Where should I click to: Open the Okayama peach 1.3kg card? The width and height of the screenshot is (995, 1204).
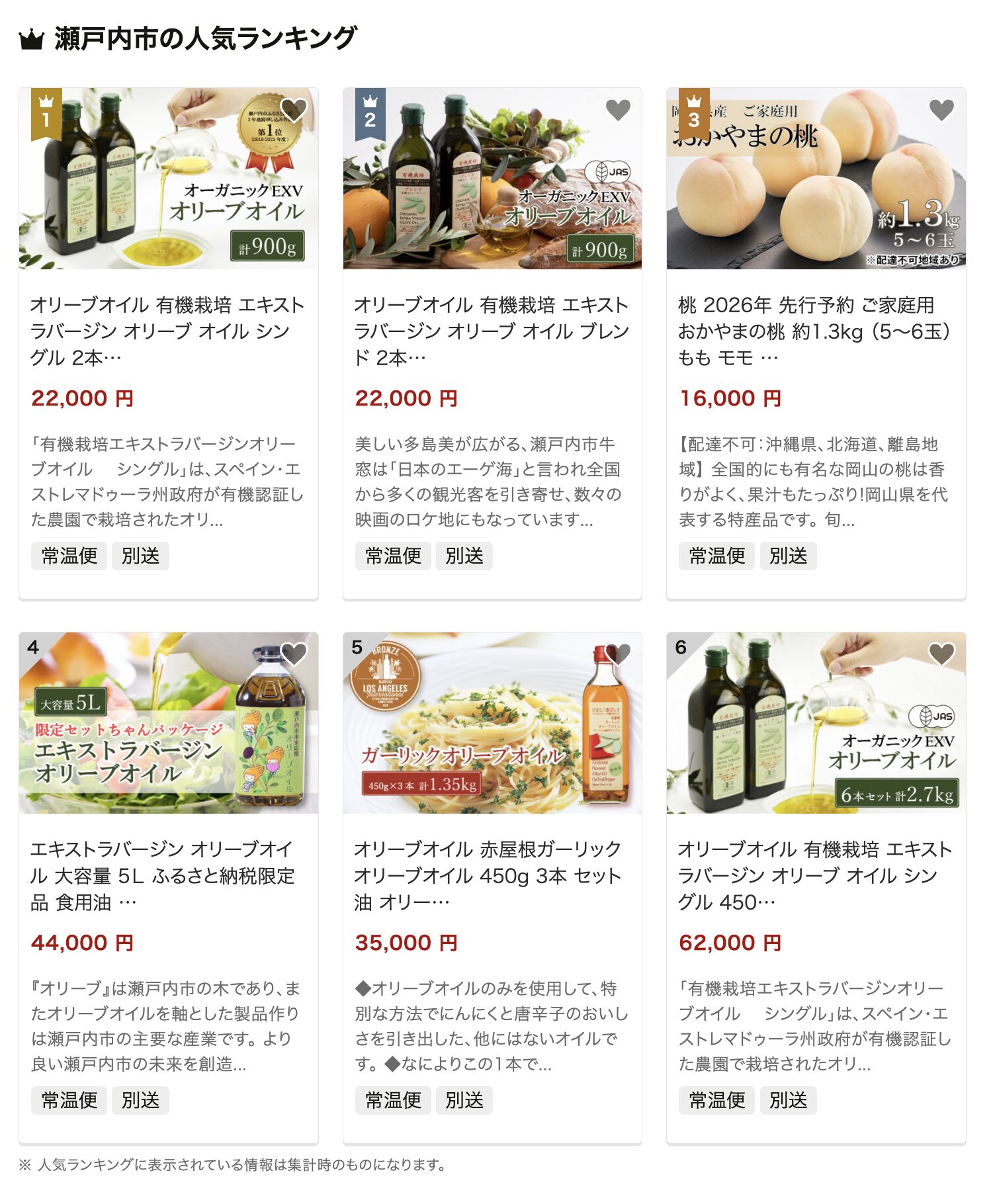(815, 330)
